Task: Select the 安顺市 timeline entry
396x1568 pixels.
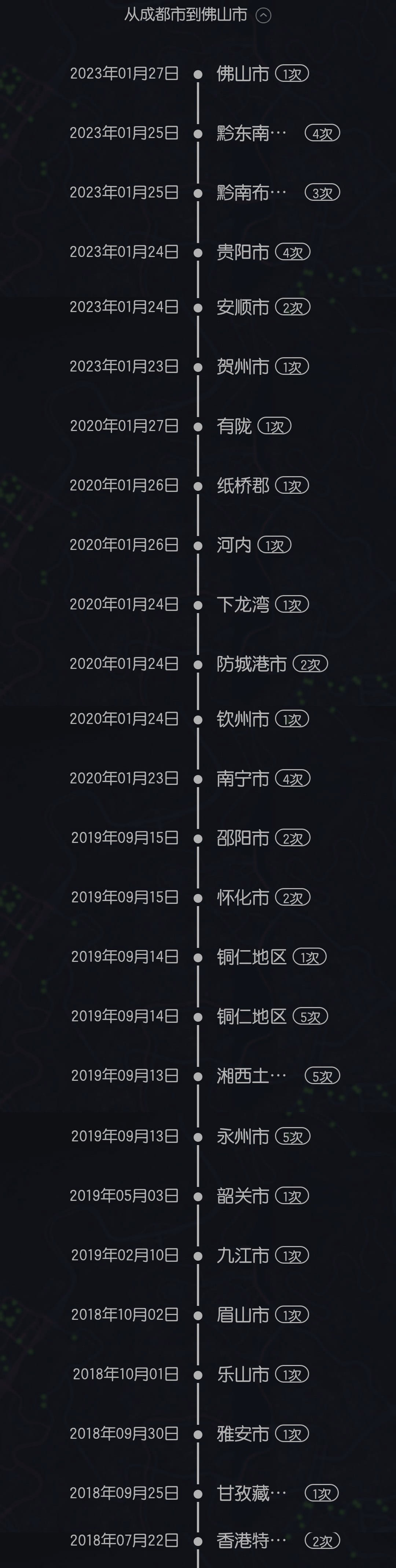Action: pyautogui.click(x=243, y=307)
